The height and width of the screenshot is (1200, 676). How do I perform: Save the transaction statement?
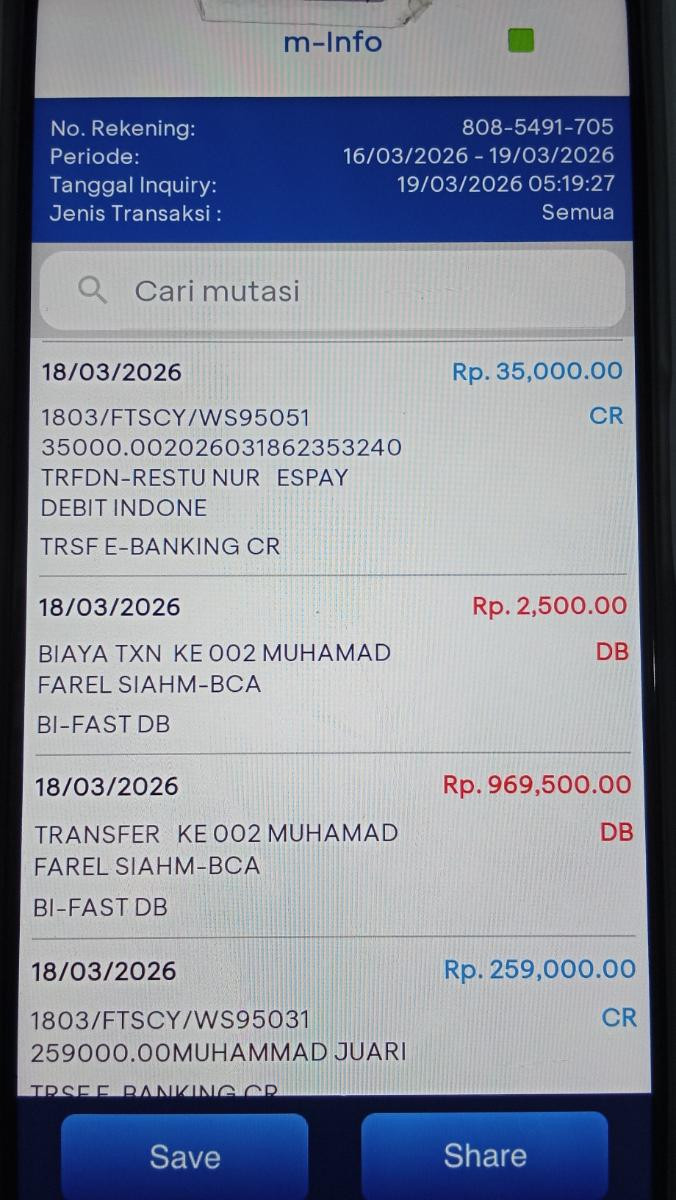[185, 1156]
